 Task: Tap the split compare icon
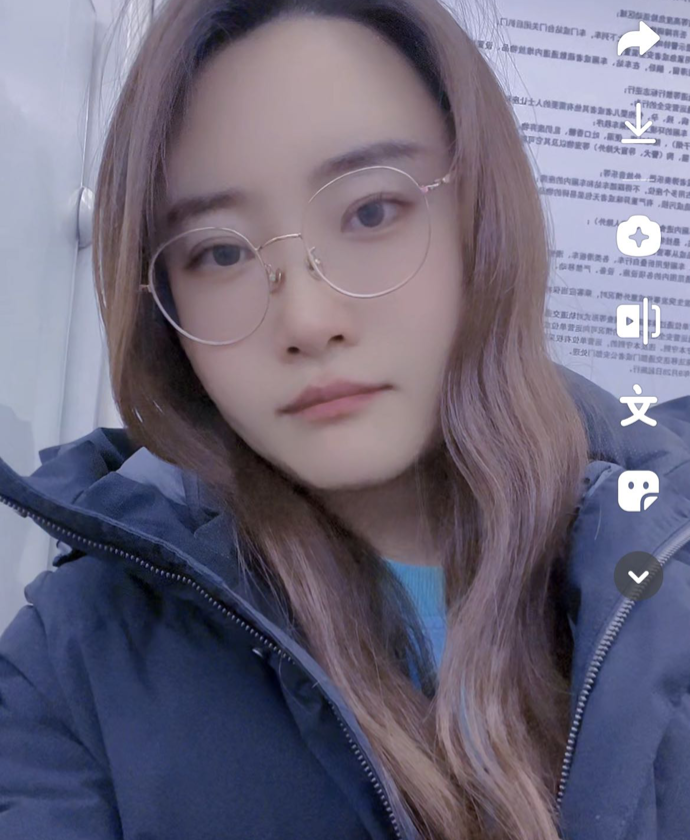click(x=638, y=322)
